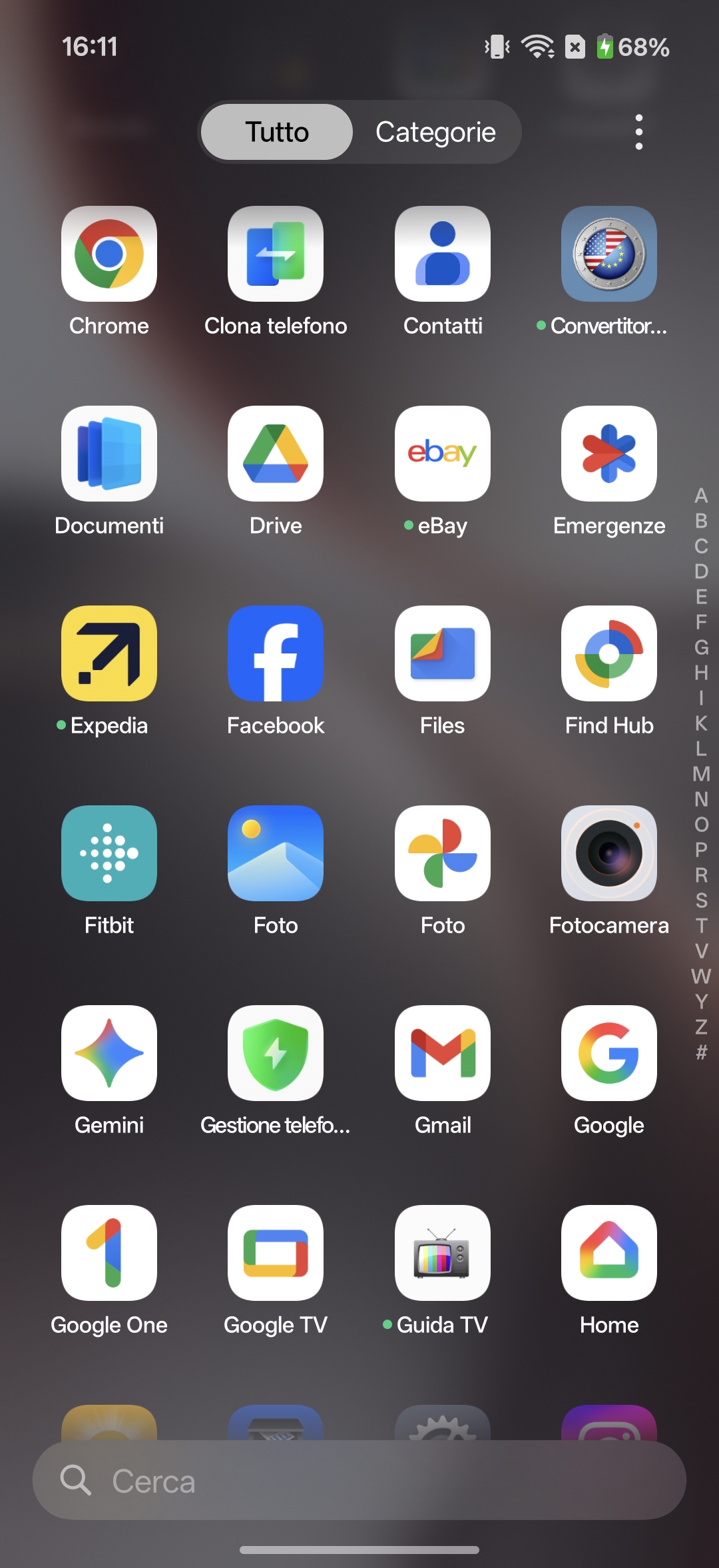Open the Google TV app
Screen dimensions: 719x1568
click(x=276, y=1253)
